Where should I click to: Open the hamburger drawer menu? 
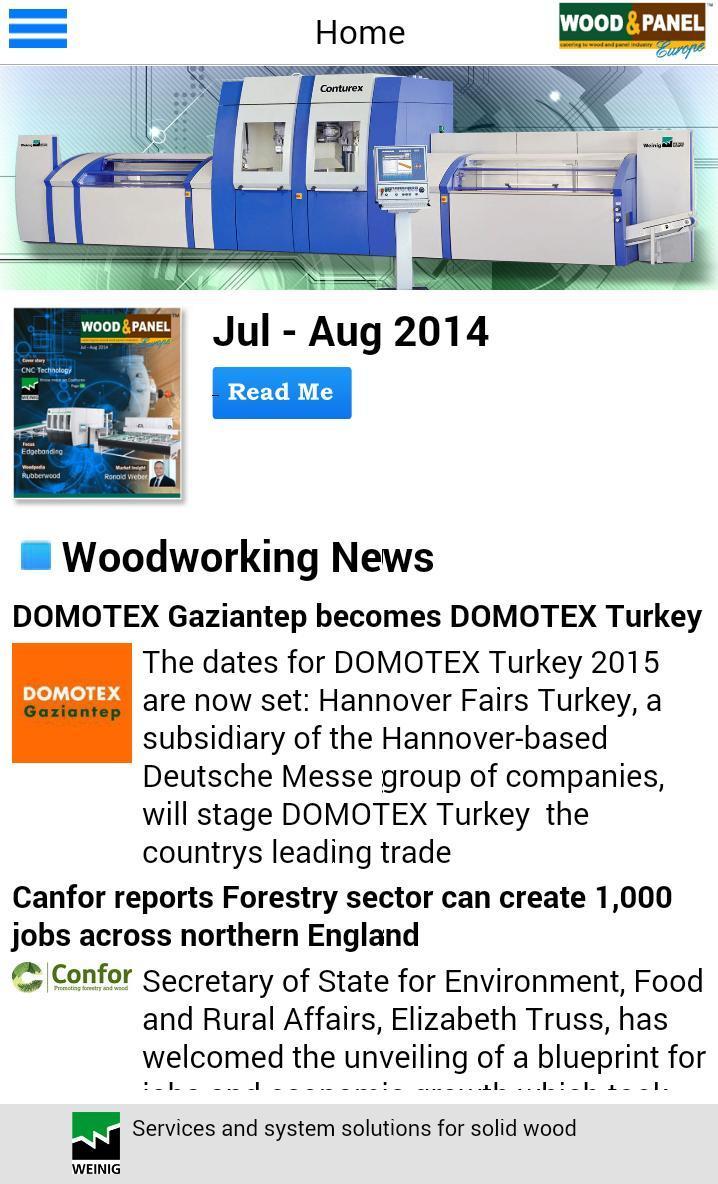[x=38, y=29]
